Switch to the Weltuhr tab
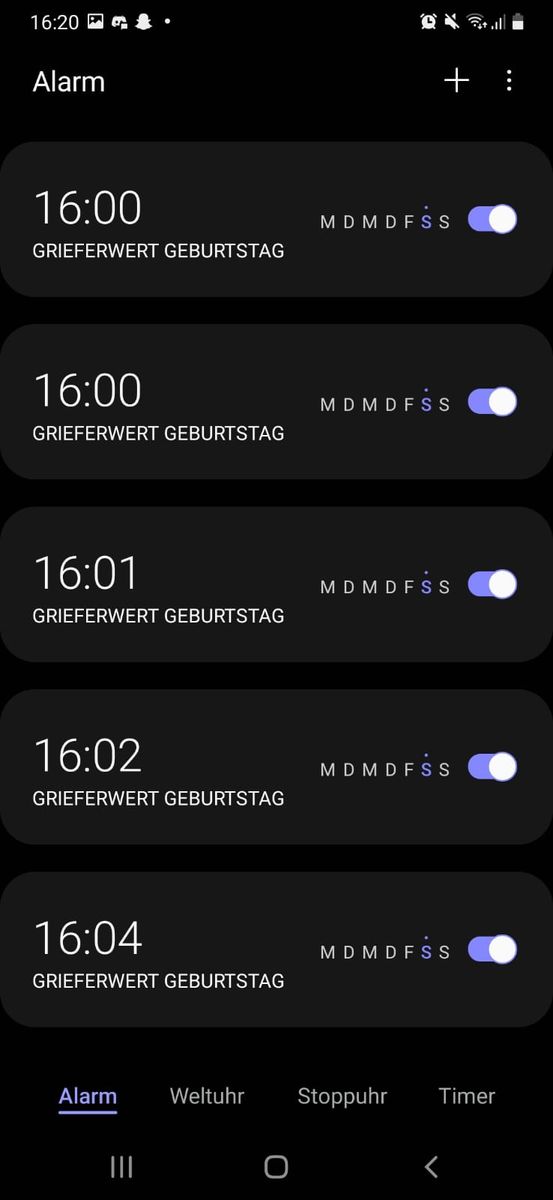 207,1096
